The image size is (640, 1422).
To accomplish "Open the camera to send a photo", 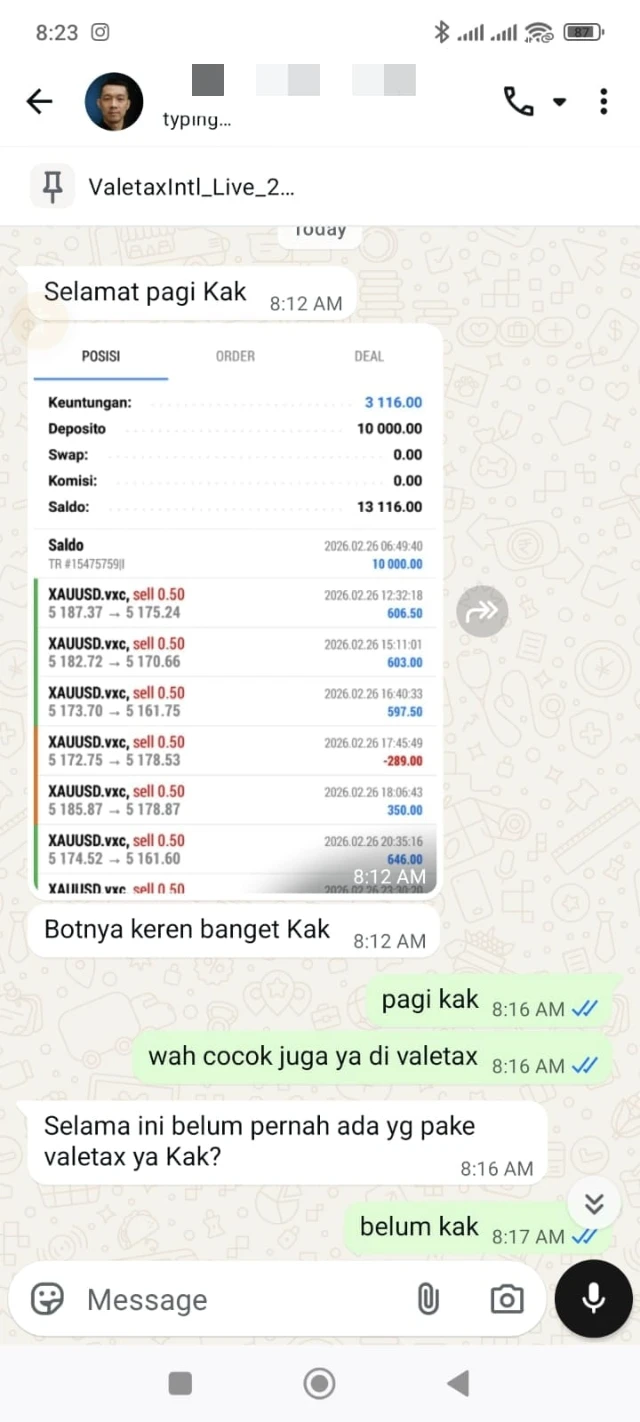I will tap(507, 1299).
